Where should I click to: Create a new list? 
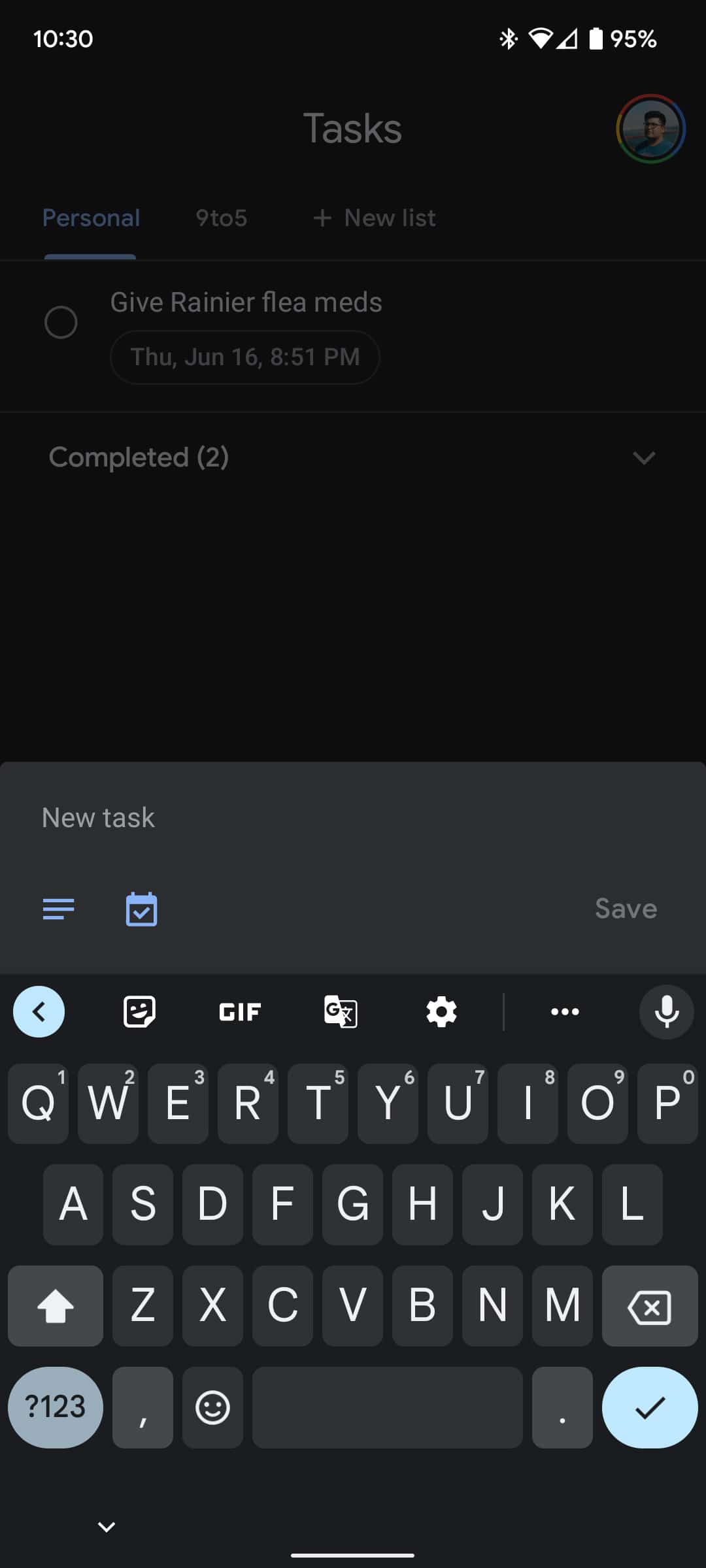pyautogui.click(x=373, y=218)
